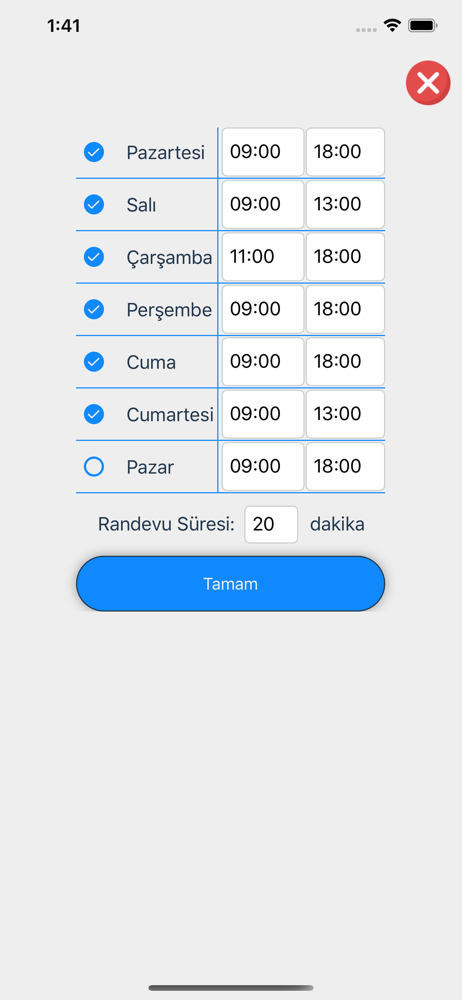The height and width of the screenshot is (1000, 462).
Task: Uncheck the Cumartesi checkbox
Action: pyautogui.click(x=94, y=414)
